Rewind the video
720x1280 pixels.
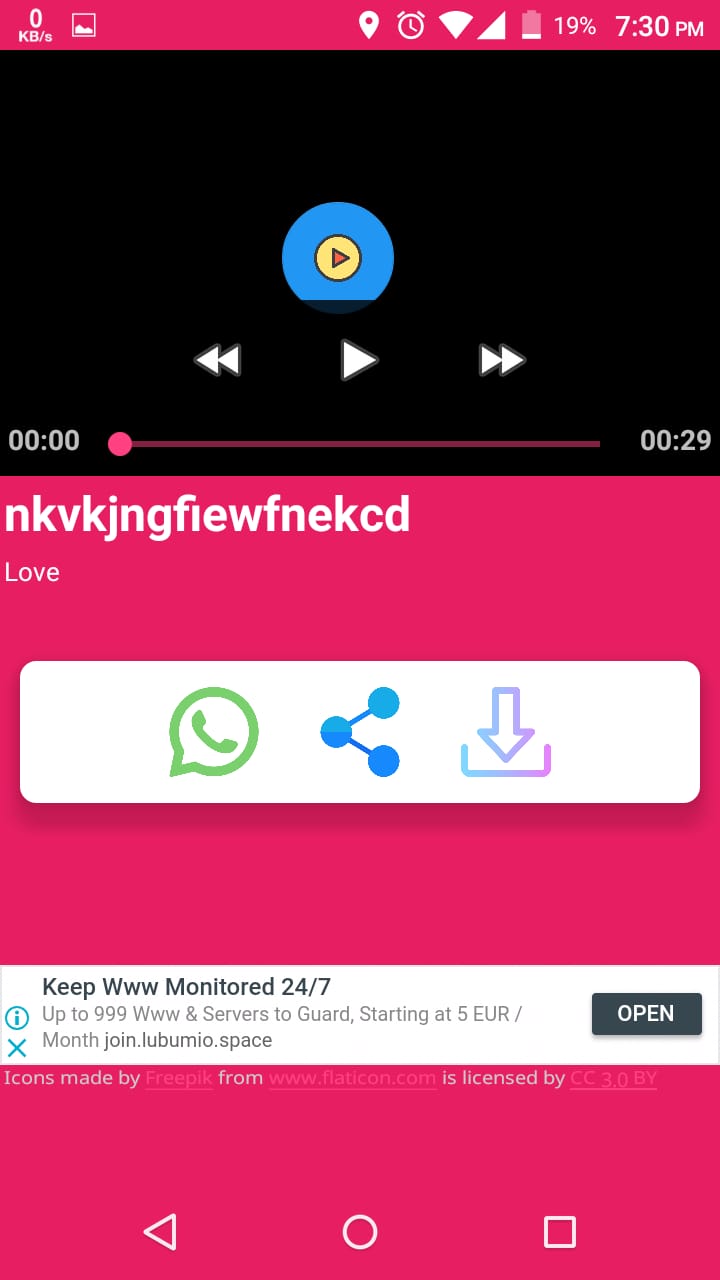pos(217,360)
